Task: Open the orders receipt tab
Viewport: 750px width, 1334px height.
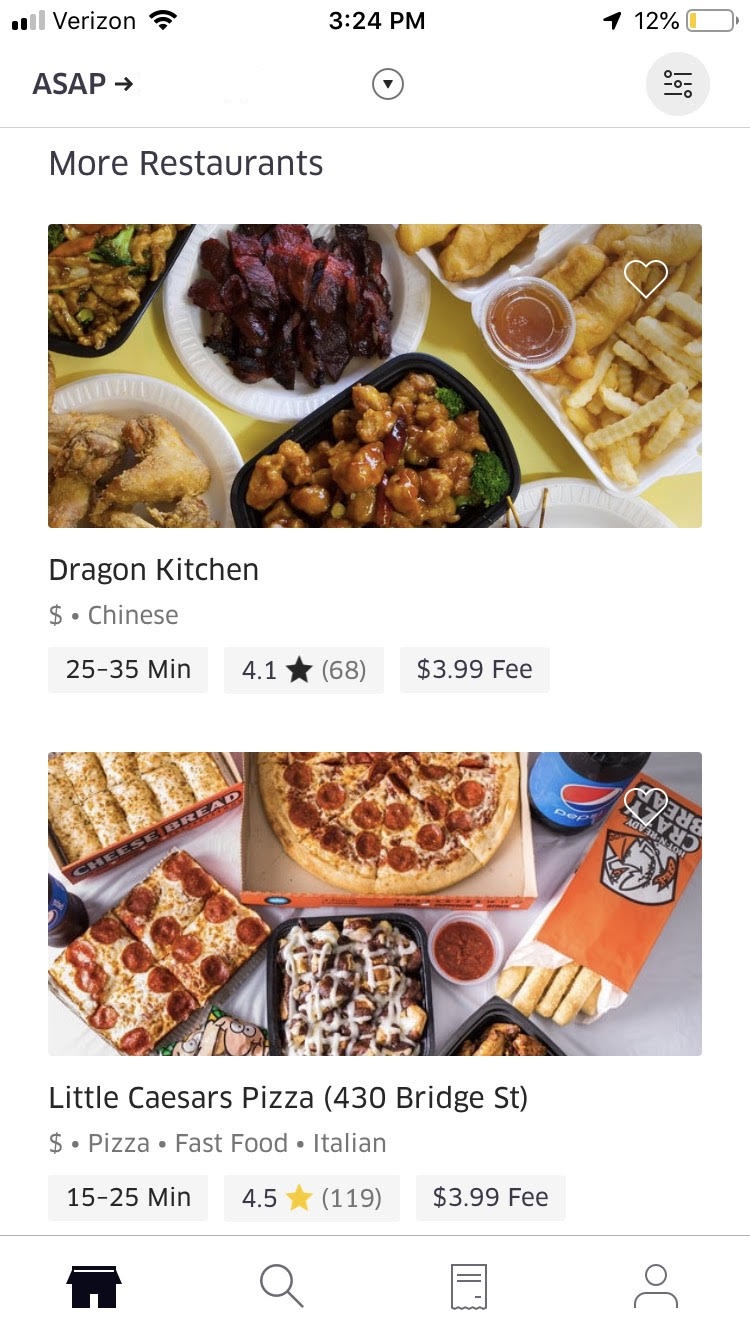Action: pyautogui.click(x=468, y=1286)
